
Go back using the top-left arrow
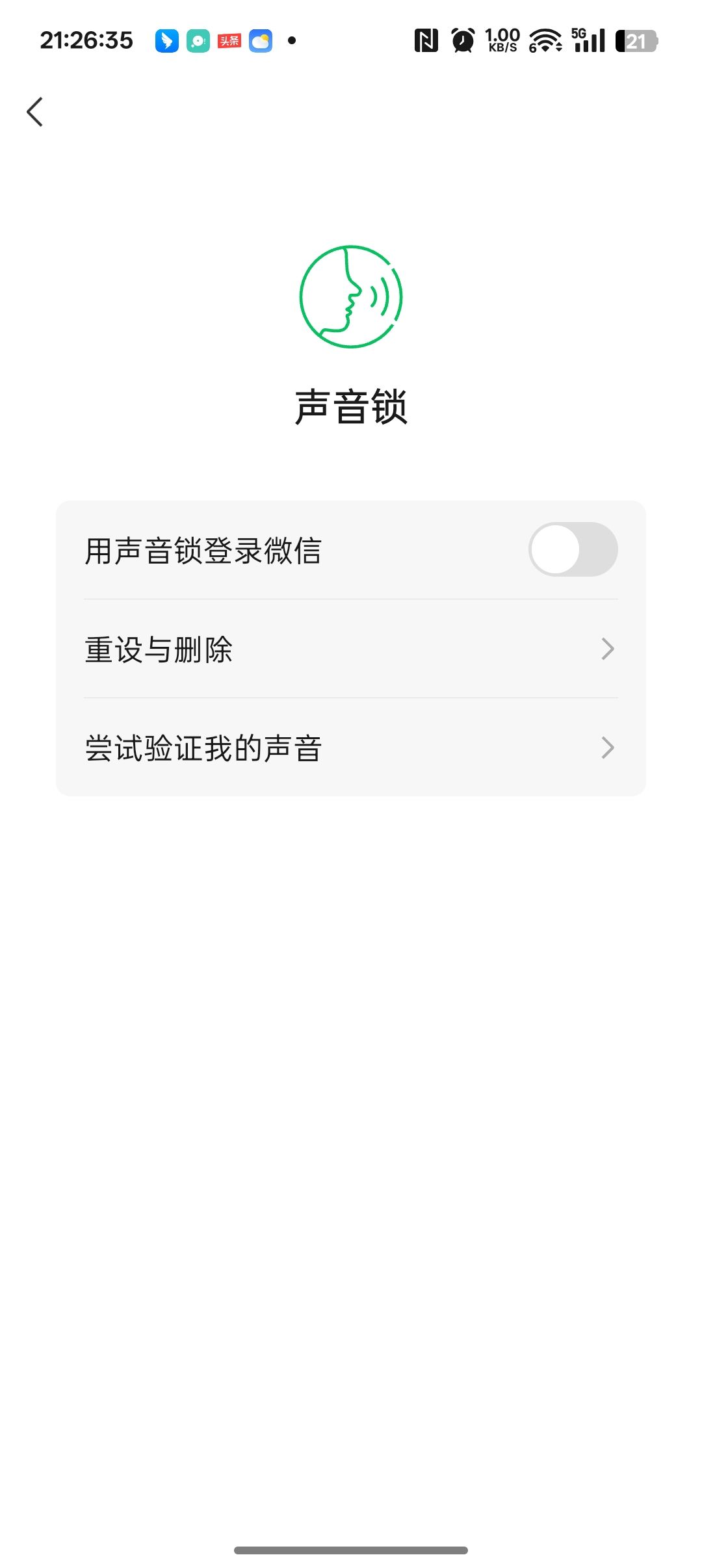pyautogui.click(x=35, y=112)
